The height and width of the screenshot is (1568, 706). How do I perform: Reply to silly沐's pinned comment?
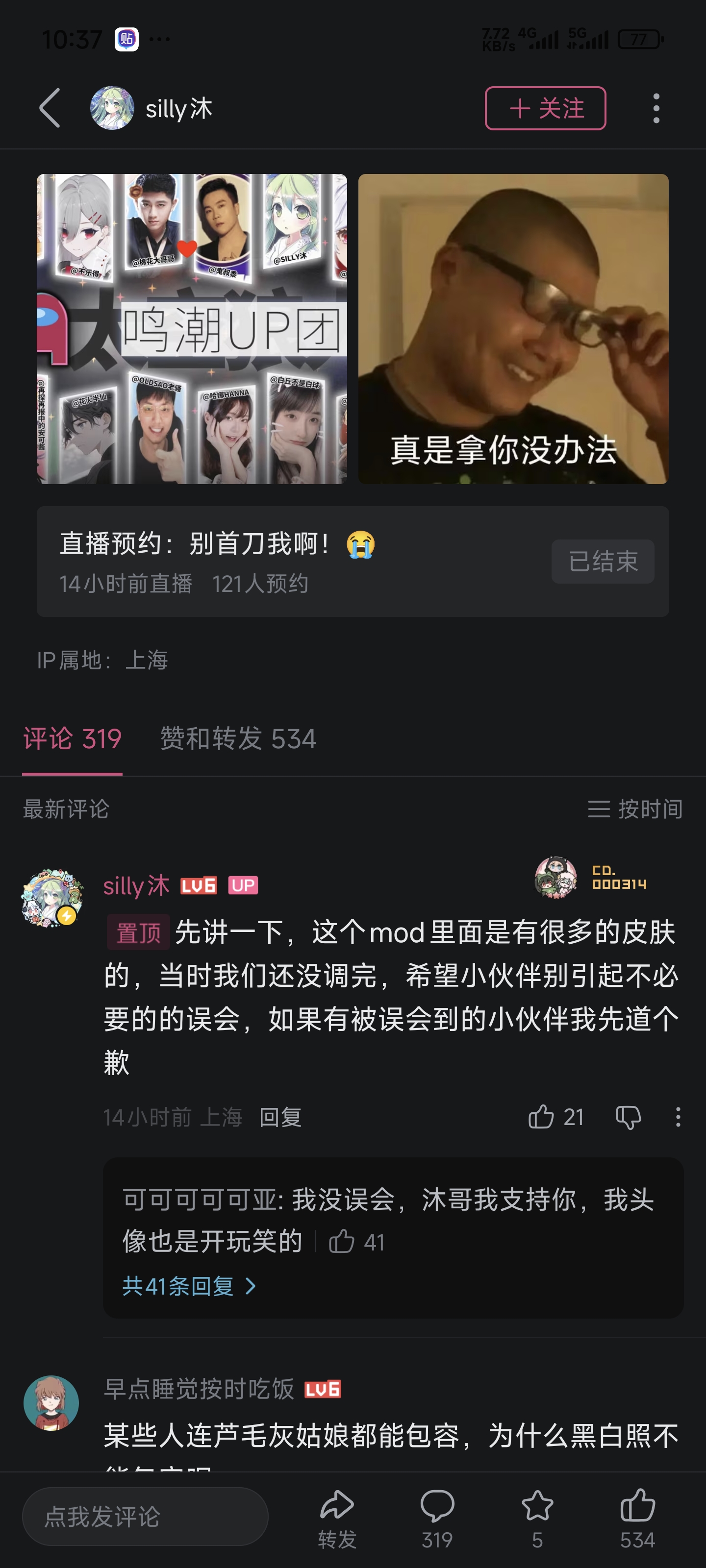click(x=280, y=1117)
